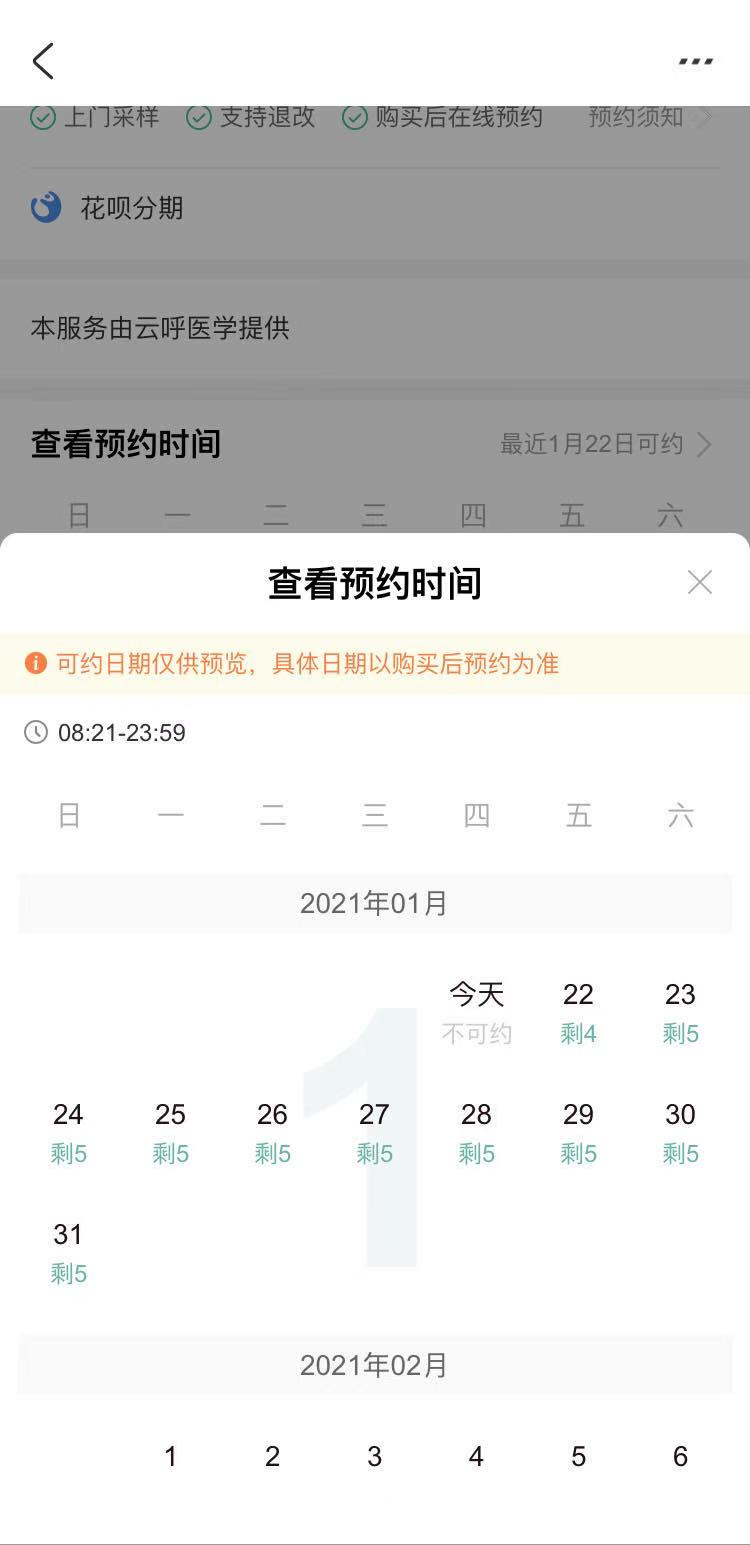The width and height of the screenshot is (750, 1545).
Task: Pick January 28 date
Action: click(476, 1132)
